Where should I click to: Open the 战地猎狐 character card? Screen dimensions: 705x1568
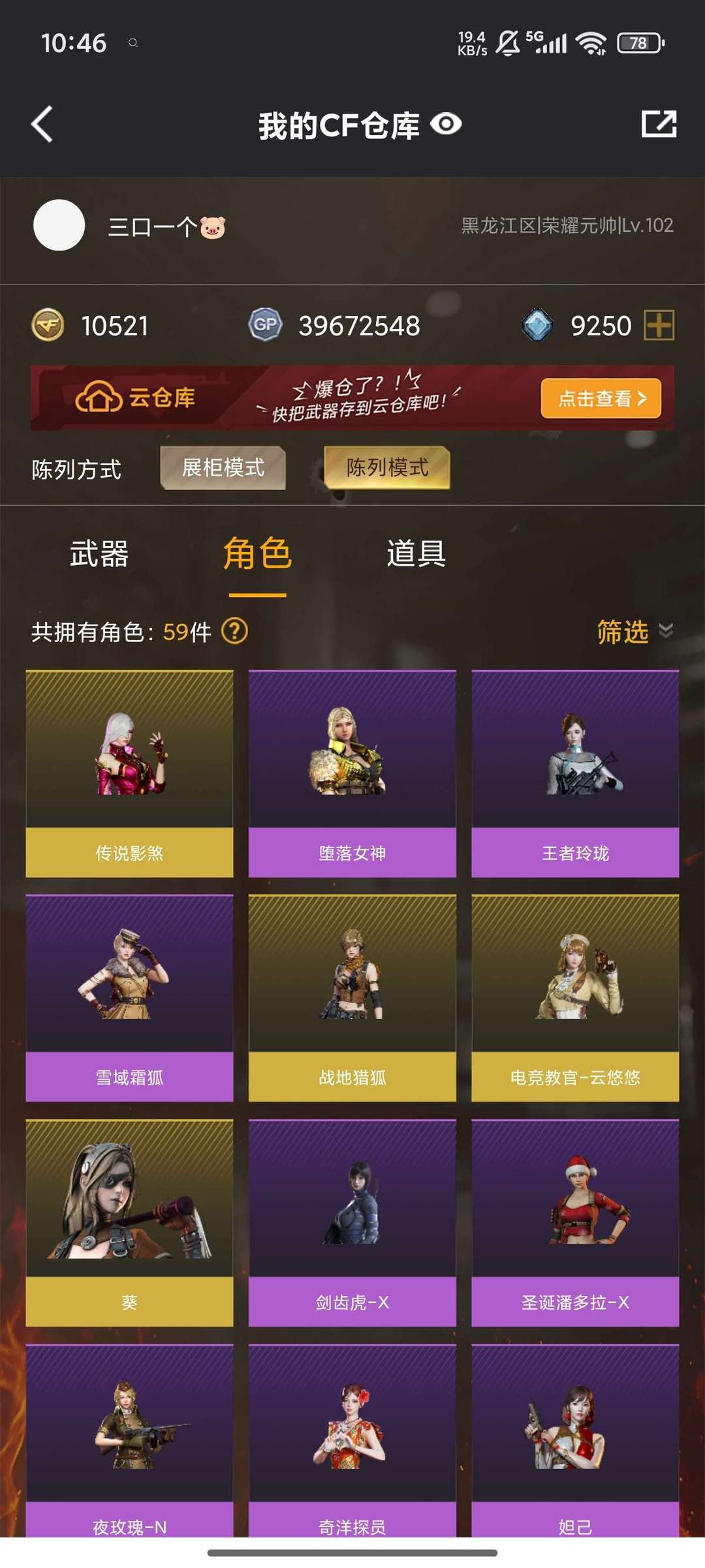click(352, 998)
